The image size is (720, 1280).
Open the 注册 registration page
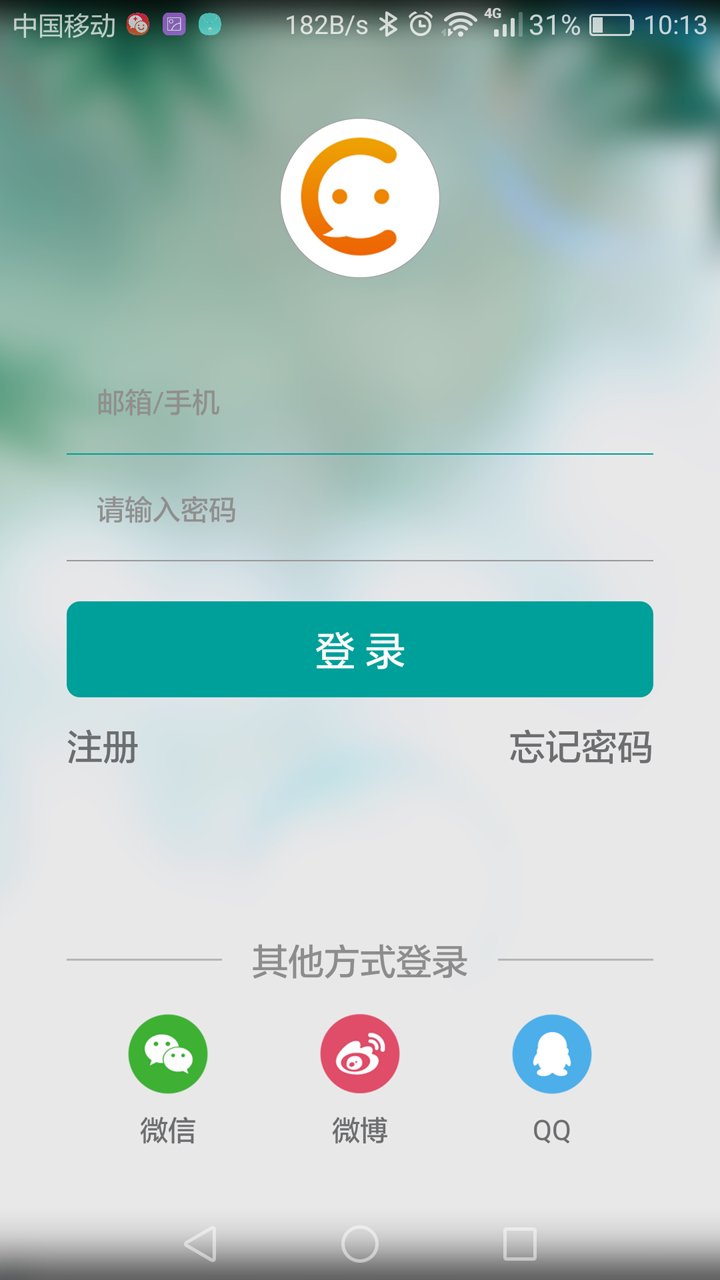(x=100, y=747)
